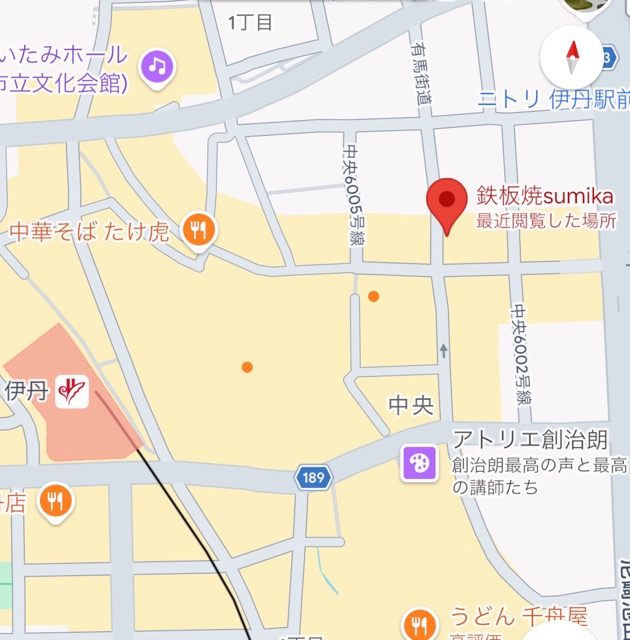Tap the compass to reset north
630x640 pixels.
click(x=572, y=58)
